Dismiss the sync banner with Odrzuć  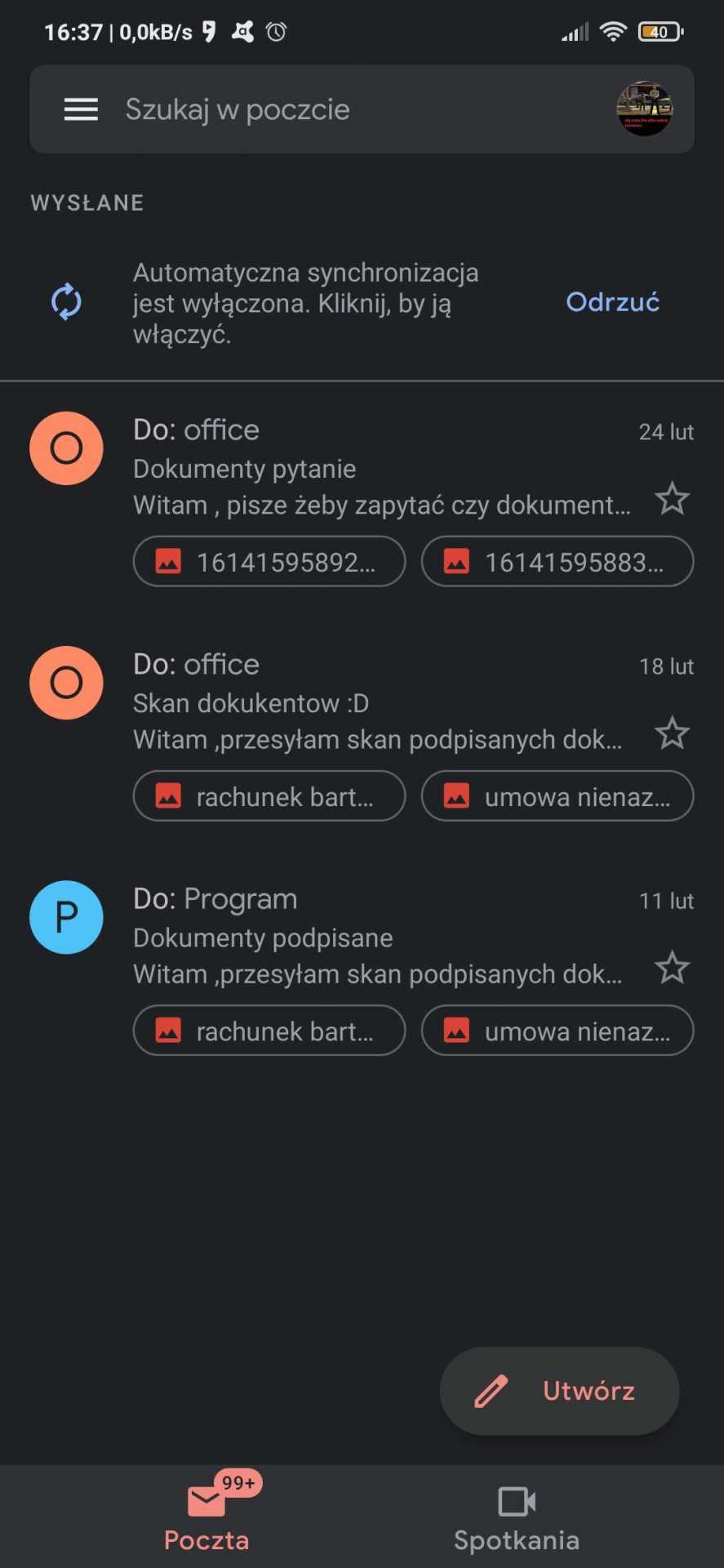(612, 302)
